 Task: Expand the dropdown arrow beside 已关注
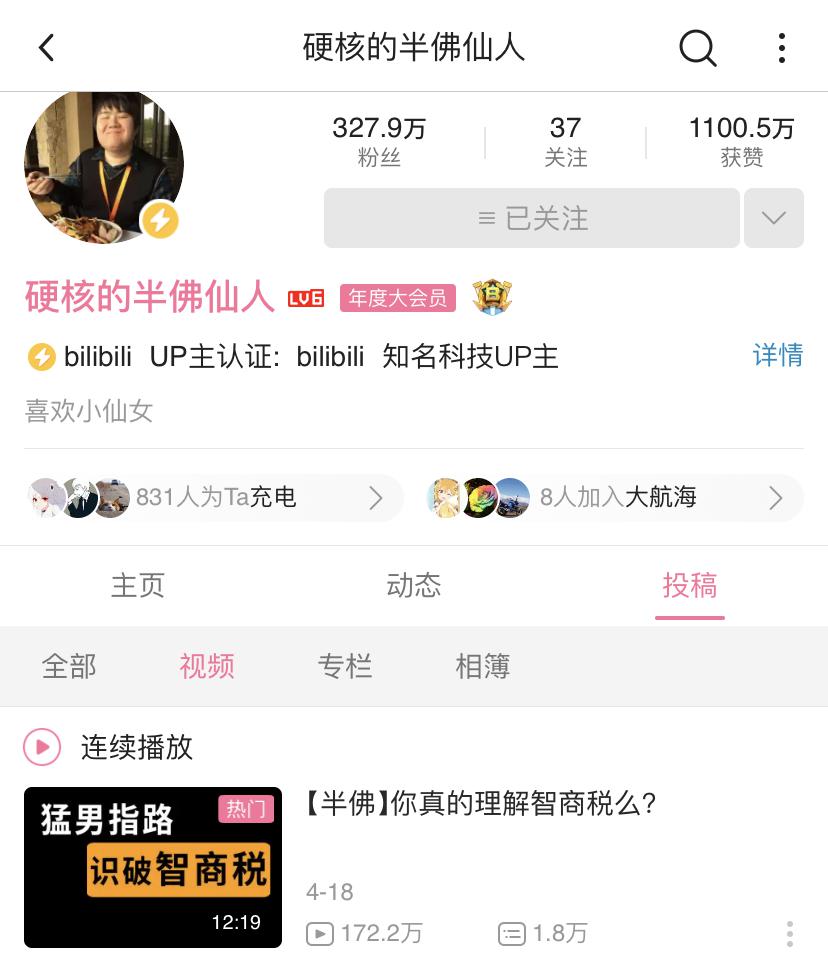tap(773, 218)
